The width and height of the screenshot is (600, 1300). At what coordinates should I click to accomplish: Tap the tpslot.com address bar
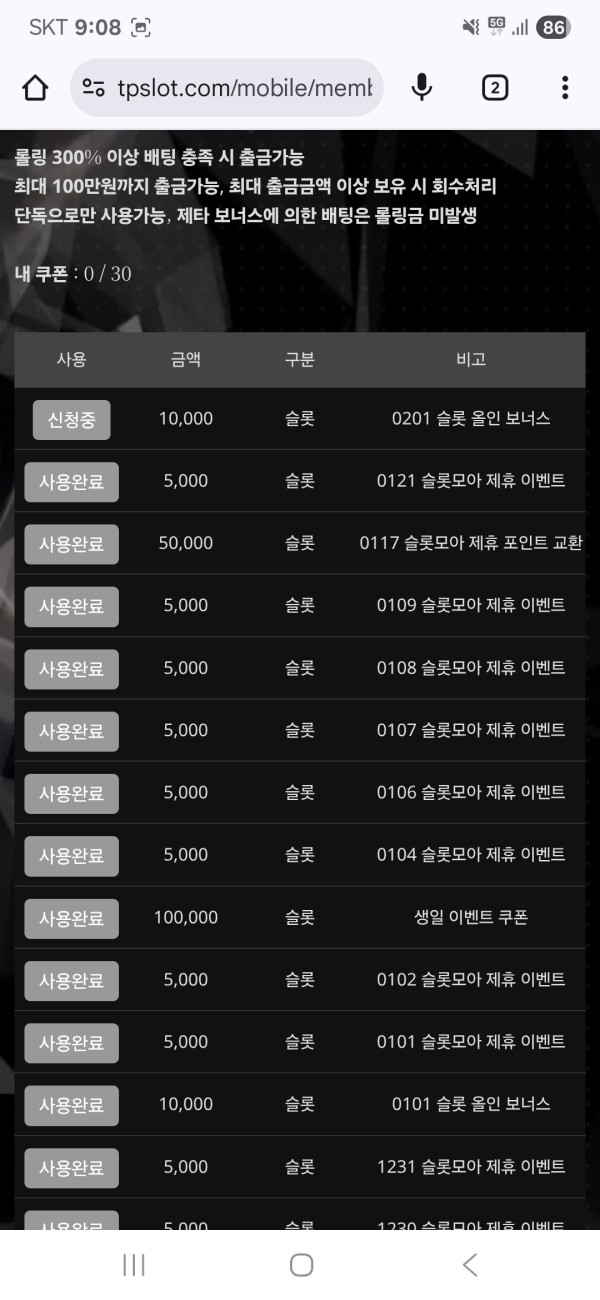pos(245,88)
